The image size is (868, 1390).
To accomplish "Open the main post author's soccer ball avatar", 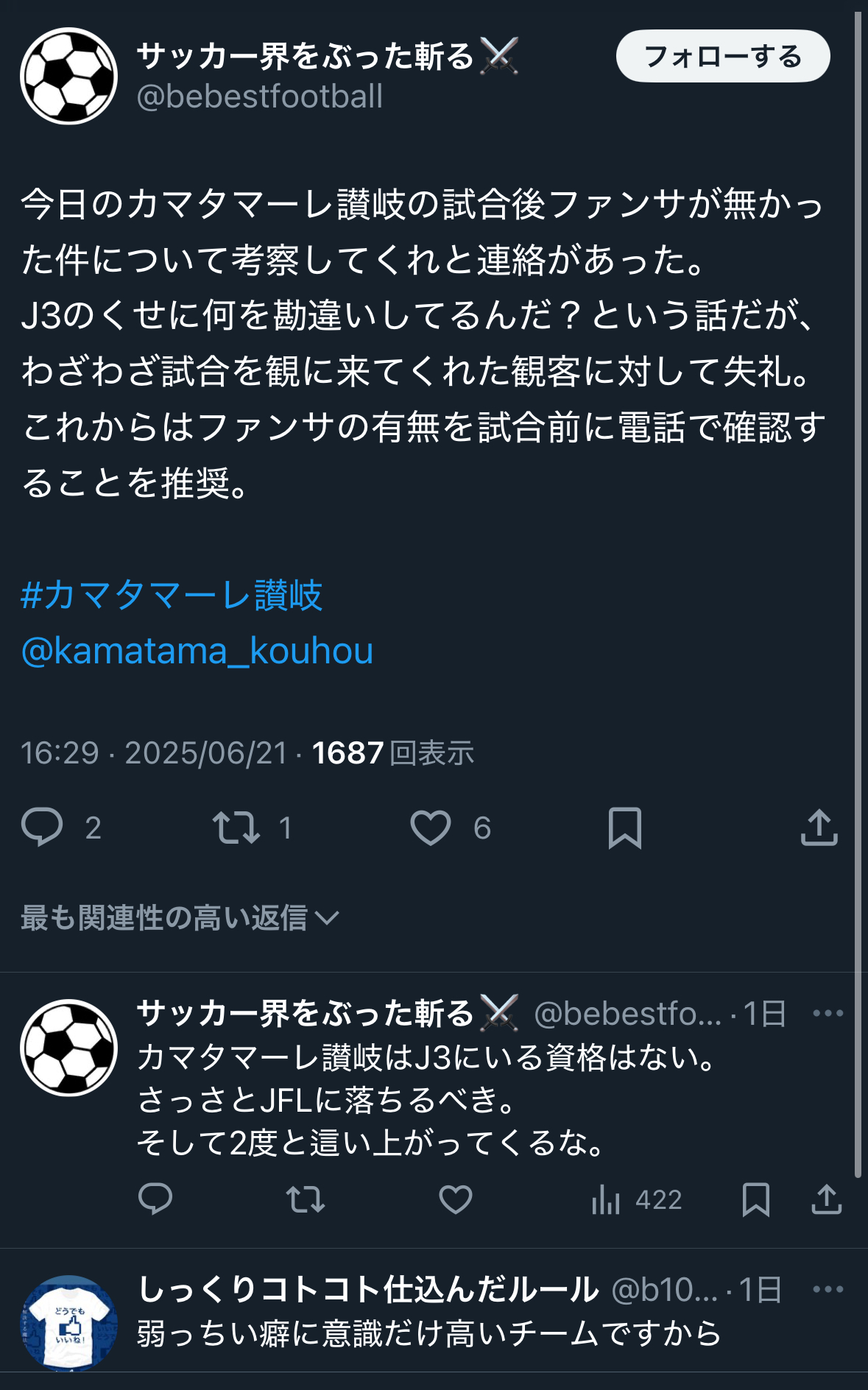I will [68, 76].
